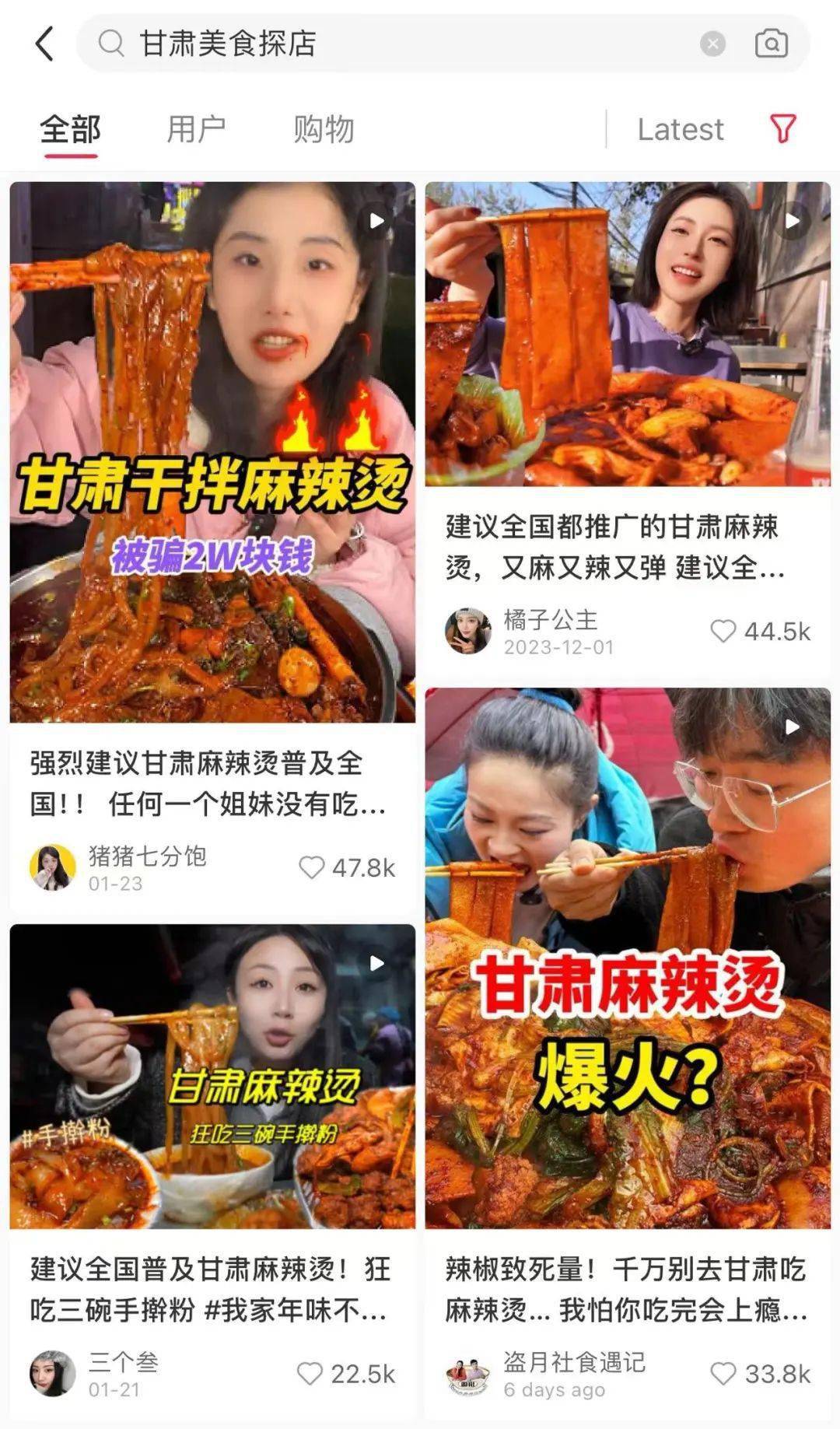Open the 甘肃麻辣烫爆火 video post
This screenshot has width=840, height=1429.
[x=628, y=957]
